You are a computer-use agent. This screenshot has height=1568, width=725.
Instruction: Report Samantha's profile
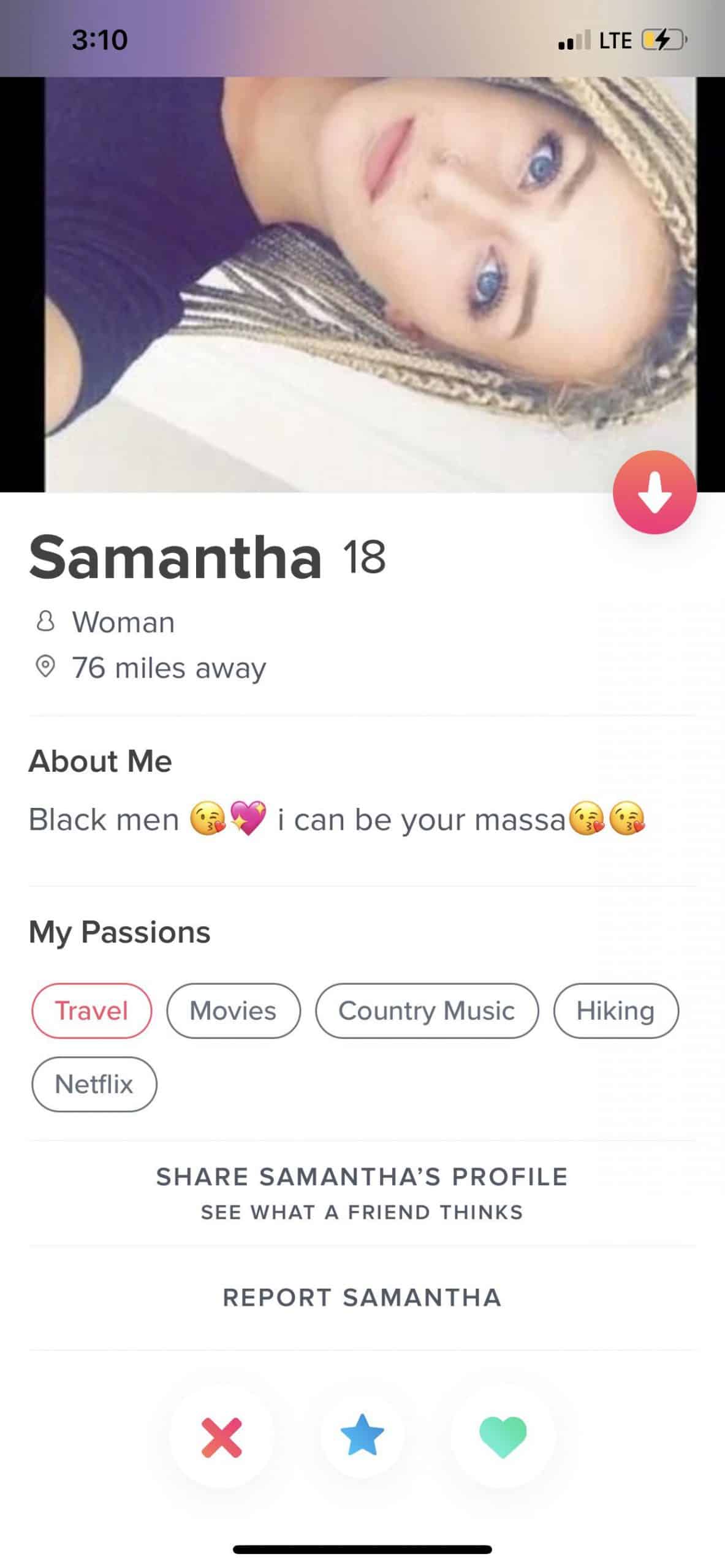(362, 1297)
